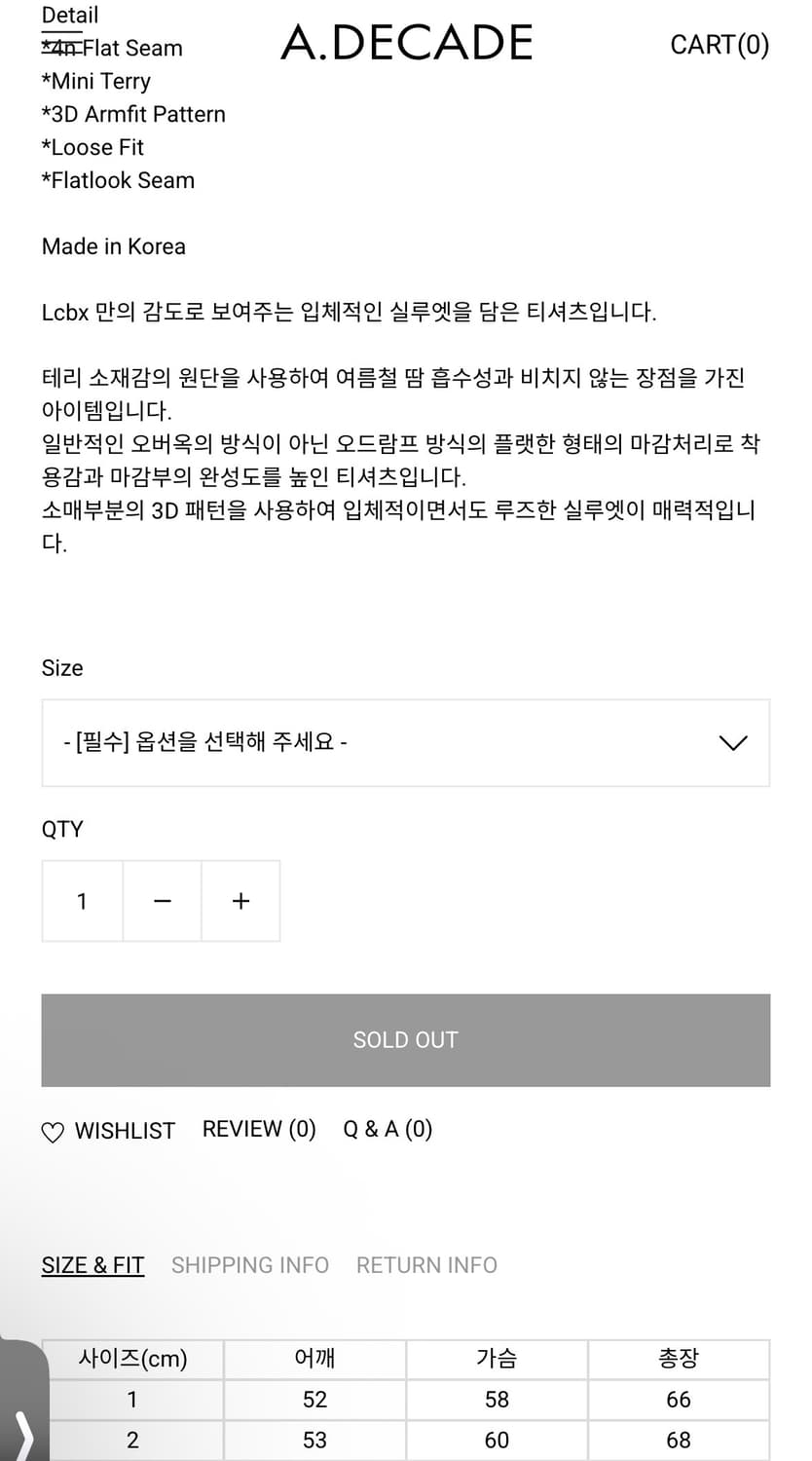Switch to the SHIPPING INFO tab

coord(249,1264)
